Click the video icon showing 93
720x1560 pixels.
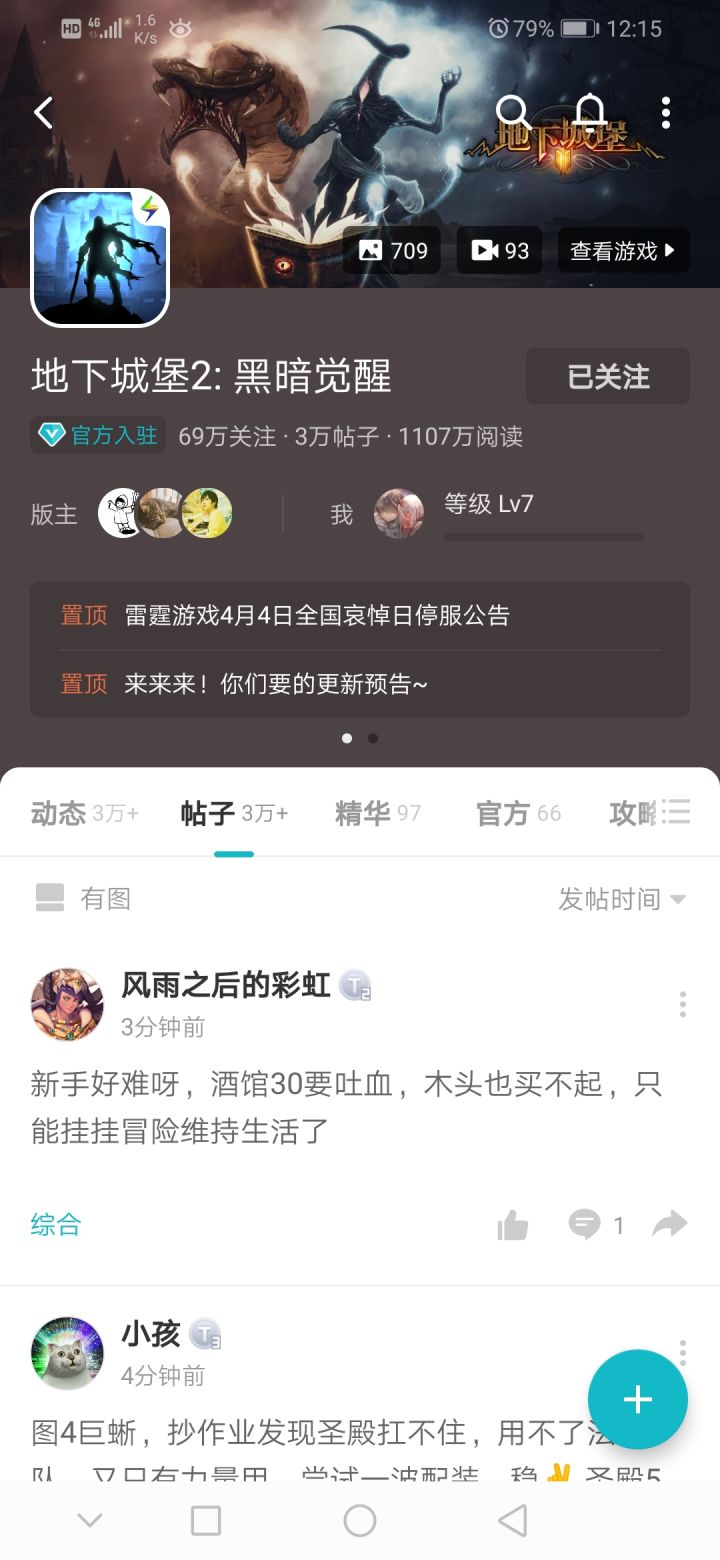click(x=498, y=251)
